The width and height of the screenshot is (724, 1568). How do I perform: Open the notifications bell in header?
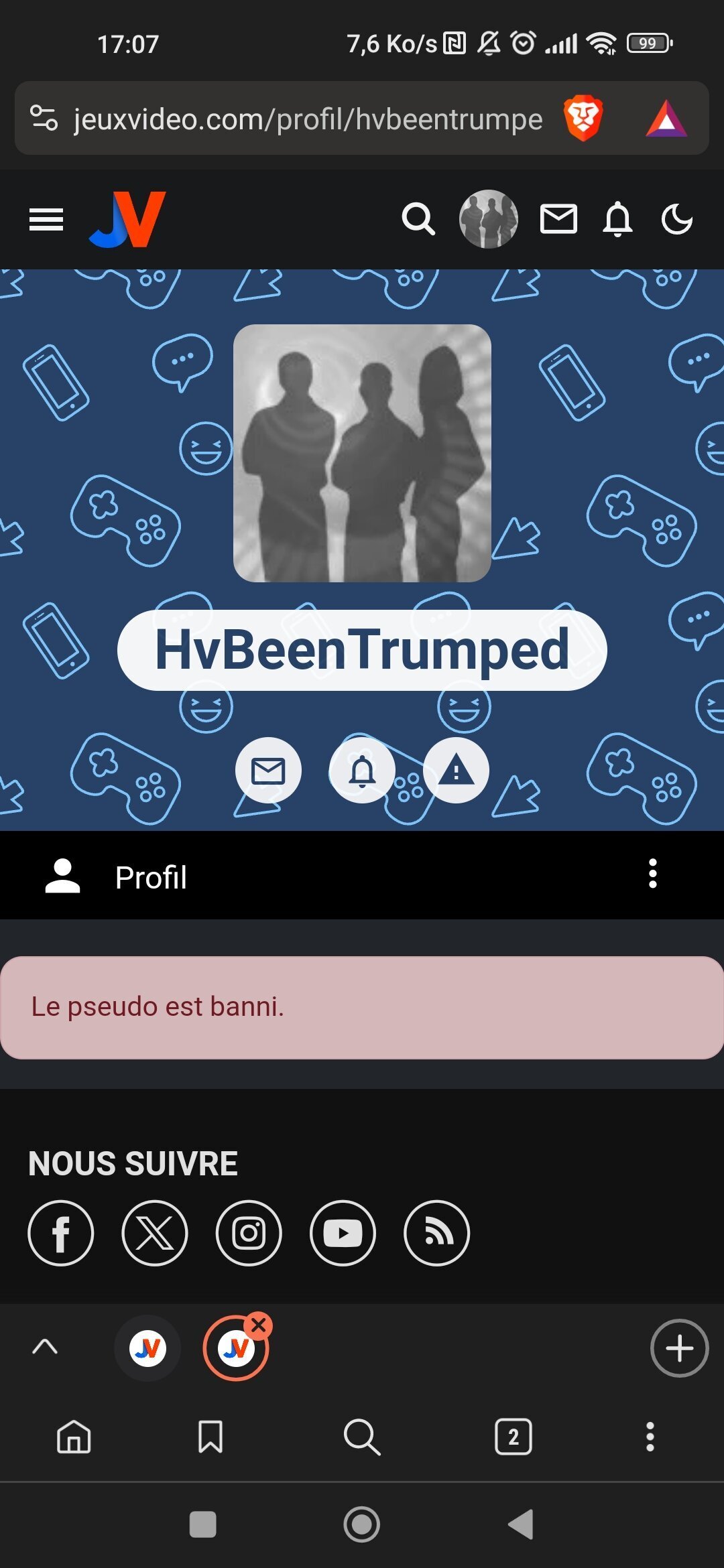617,219
